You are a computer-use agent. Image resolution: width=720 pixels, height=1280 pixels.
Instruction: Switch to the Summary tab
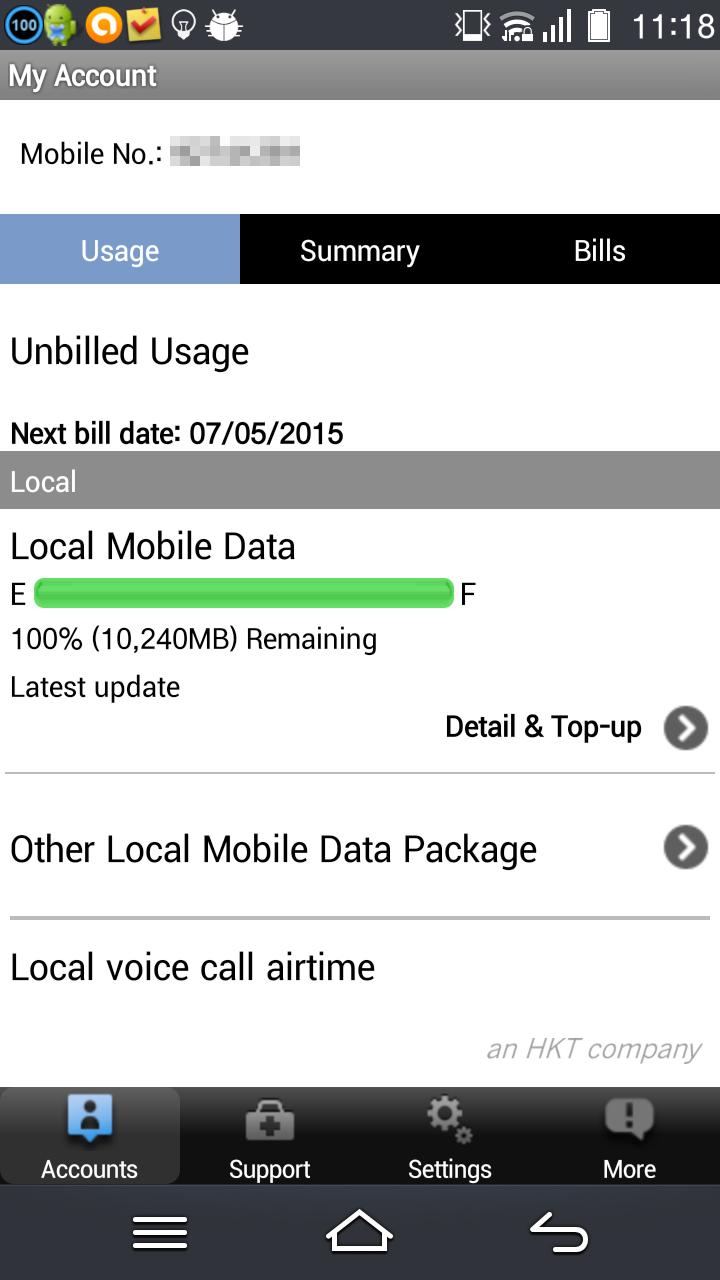tap(360, 250)
